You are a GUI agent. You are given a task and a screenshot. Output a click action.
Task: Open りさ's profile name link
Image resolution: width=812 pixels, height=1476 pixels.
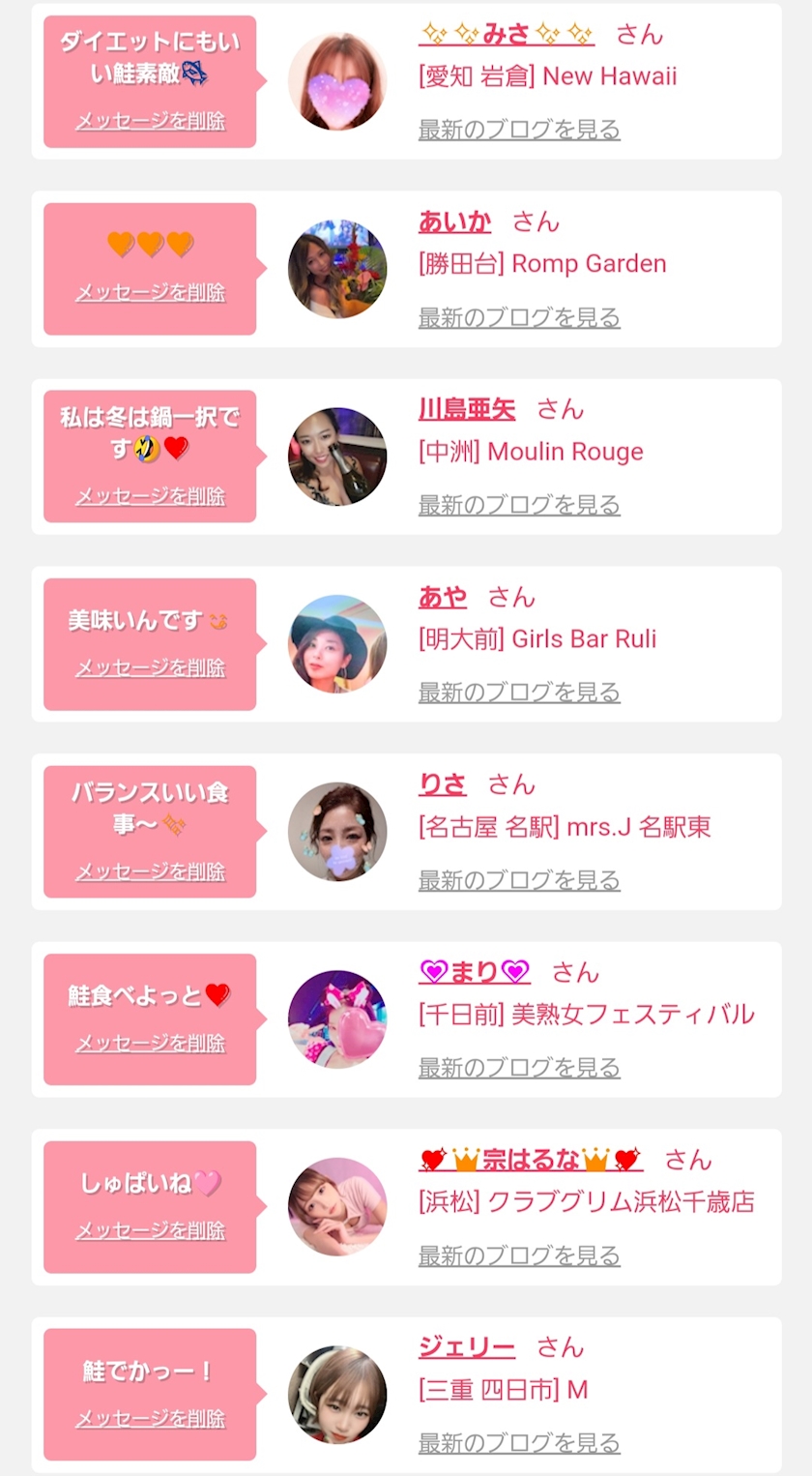tap(443, 784)
